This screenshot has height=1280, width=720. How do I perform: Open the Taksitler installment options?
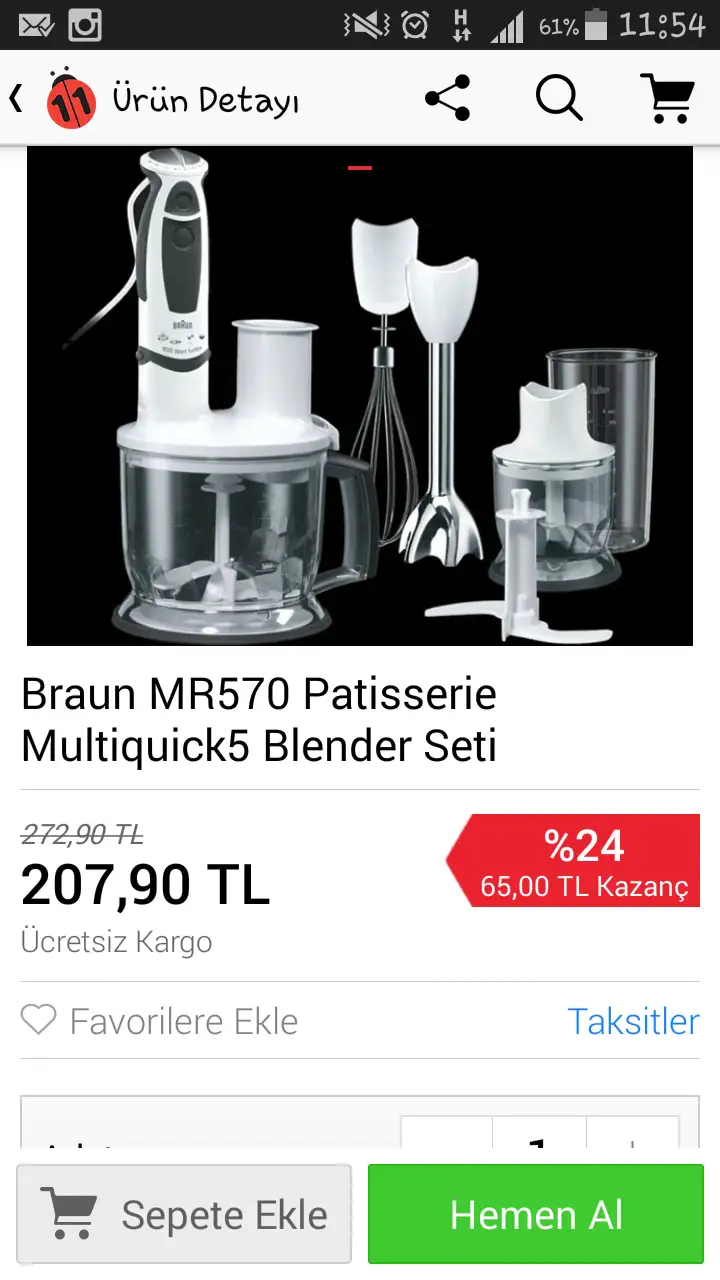[633, 1021]
